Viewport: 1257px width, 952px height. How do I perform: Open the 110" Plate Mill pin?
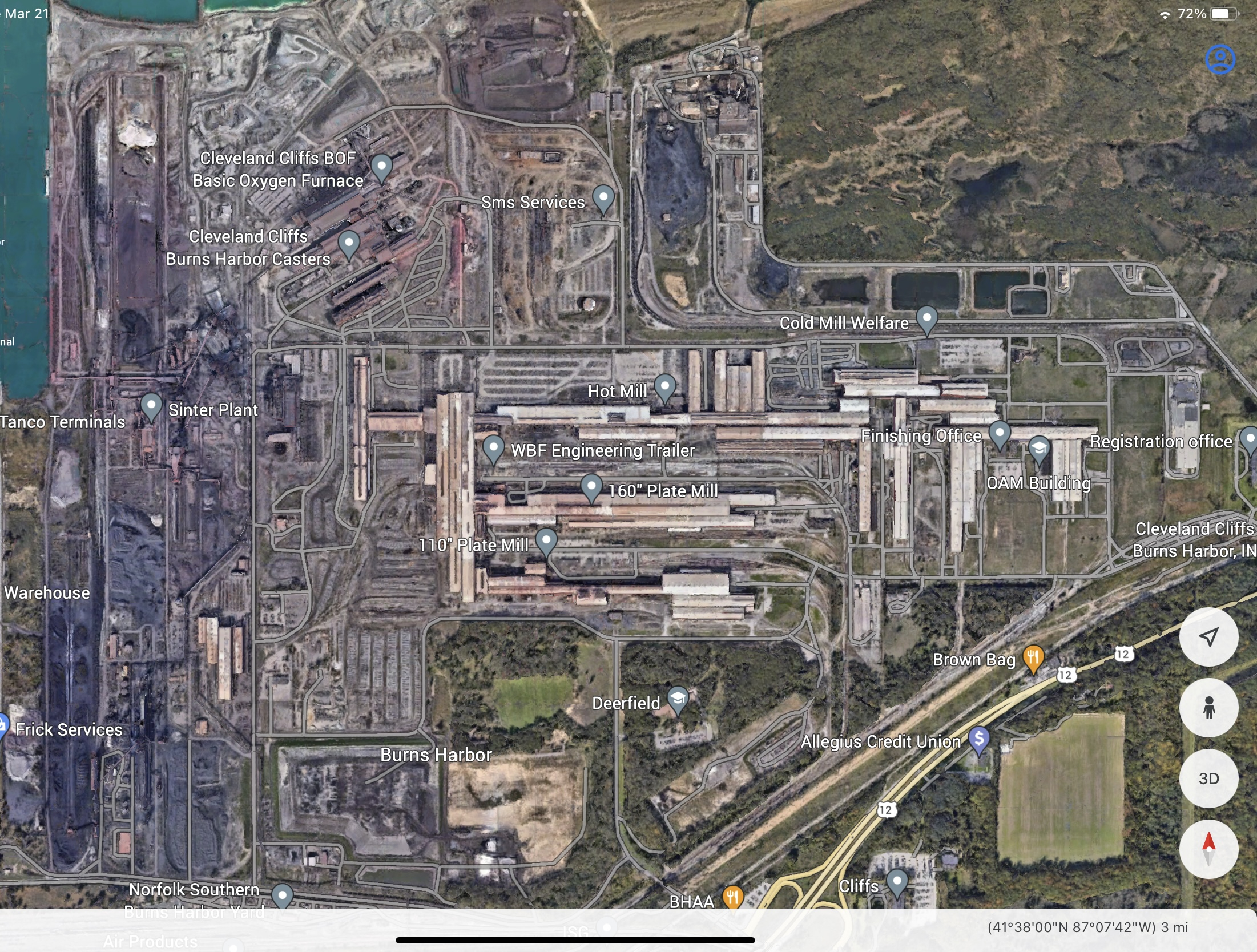point(546,540)
